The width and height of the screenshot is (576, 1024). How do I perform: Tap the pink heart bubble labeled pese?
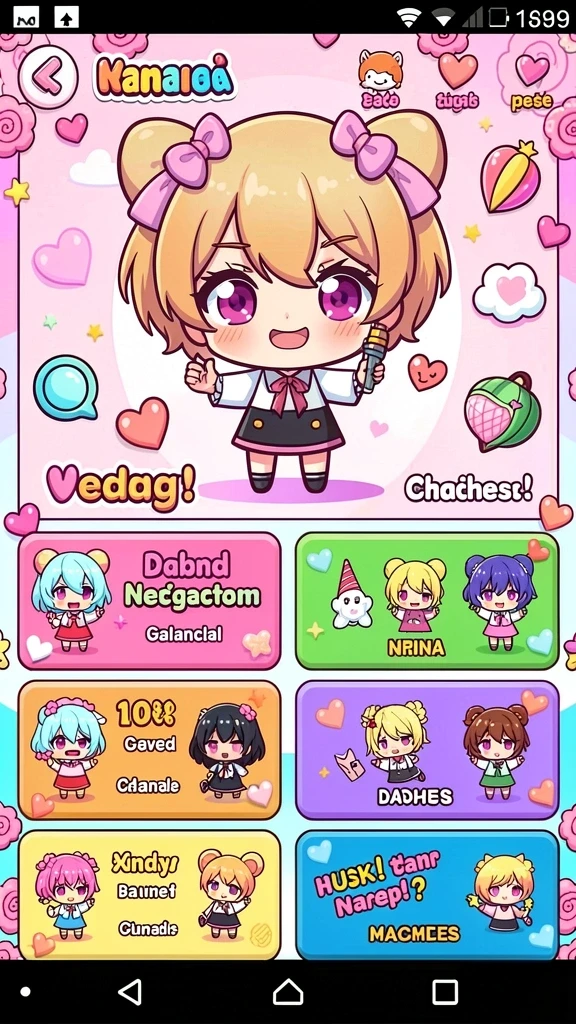(532, 71)
